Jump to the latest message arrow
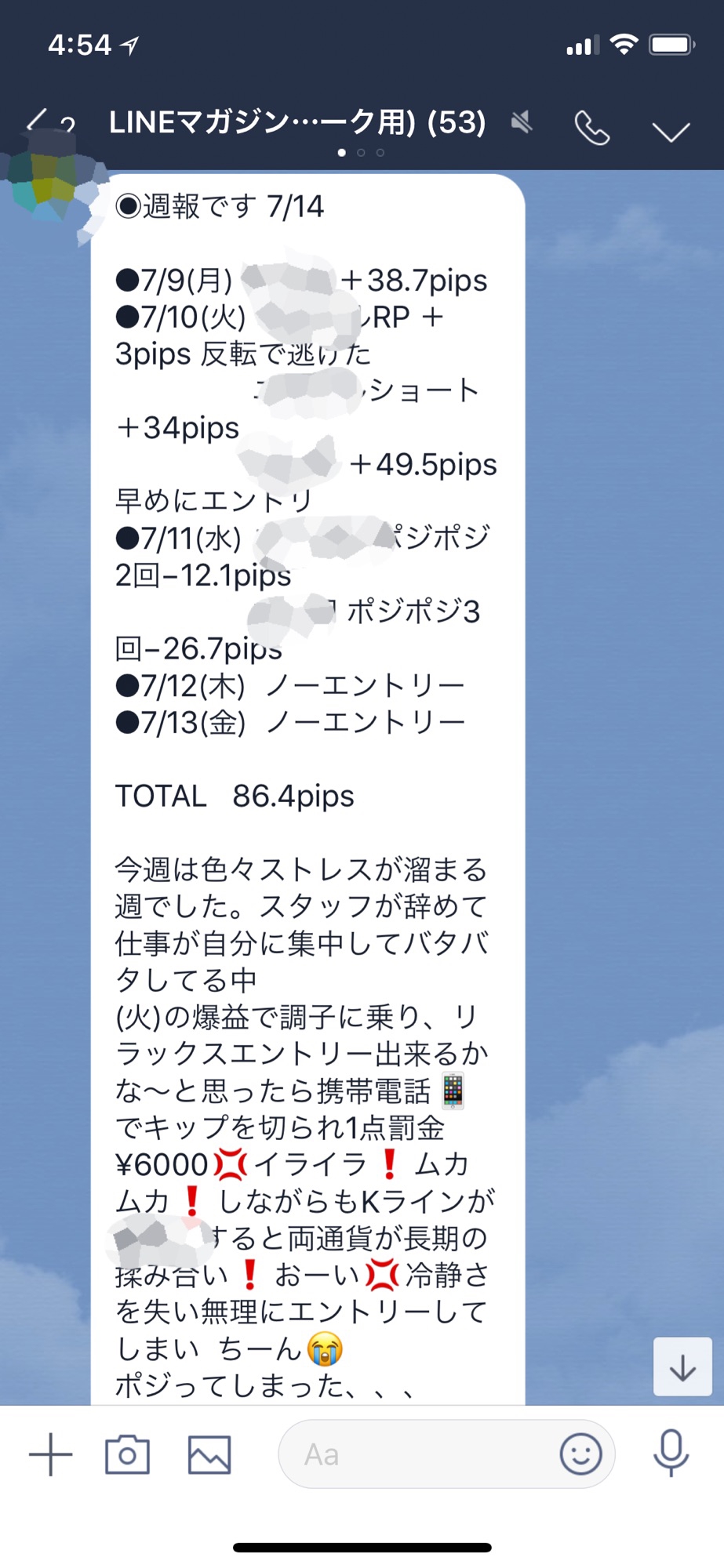 (682, 1368)
